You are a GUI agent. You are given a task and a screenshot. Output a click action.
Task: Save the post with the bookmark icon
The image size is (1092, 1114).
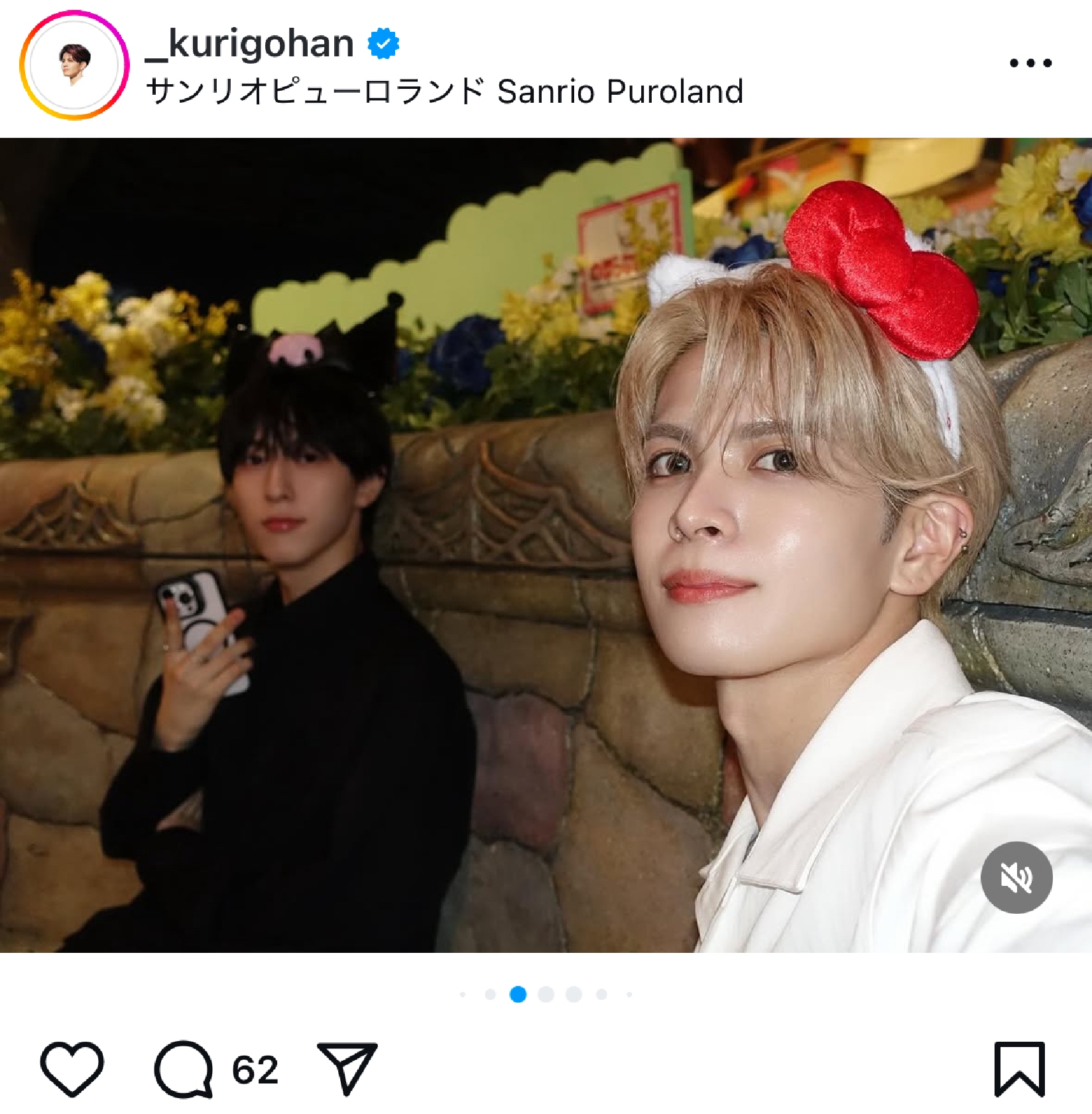[1019, 1069]
